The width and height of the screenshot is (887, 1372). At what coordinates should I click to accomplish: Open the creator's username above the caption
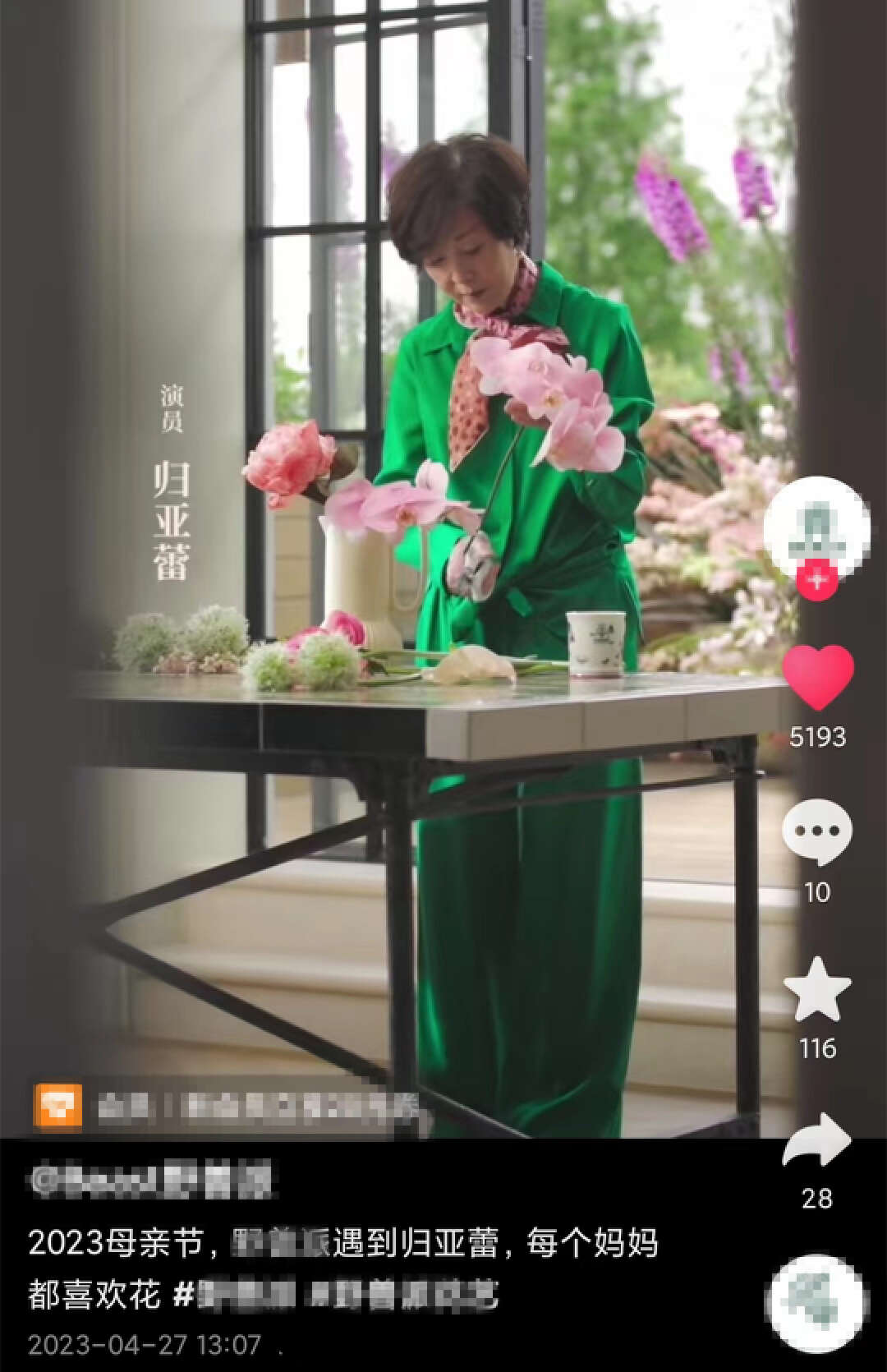[150, 1181]
